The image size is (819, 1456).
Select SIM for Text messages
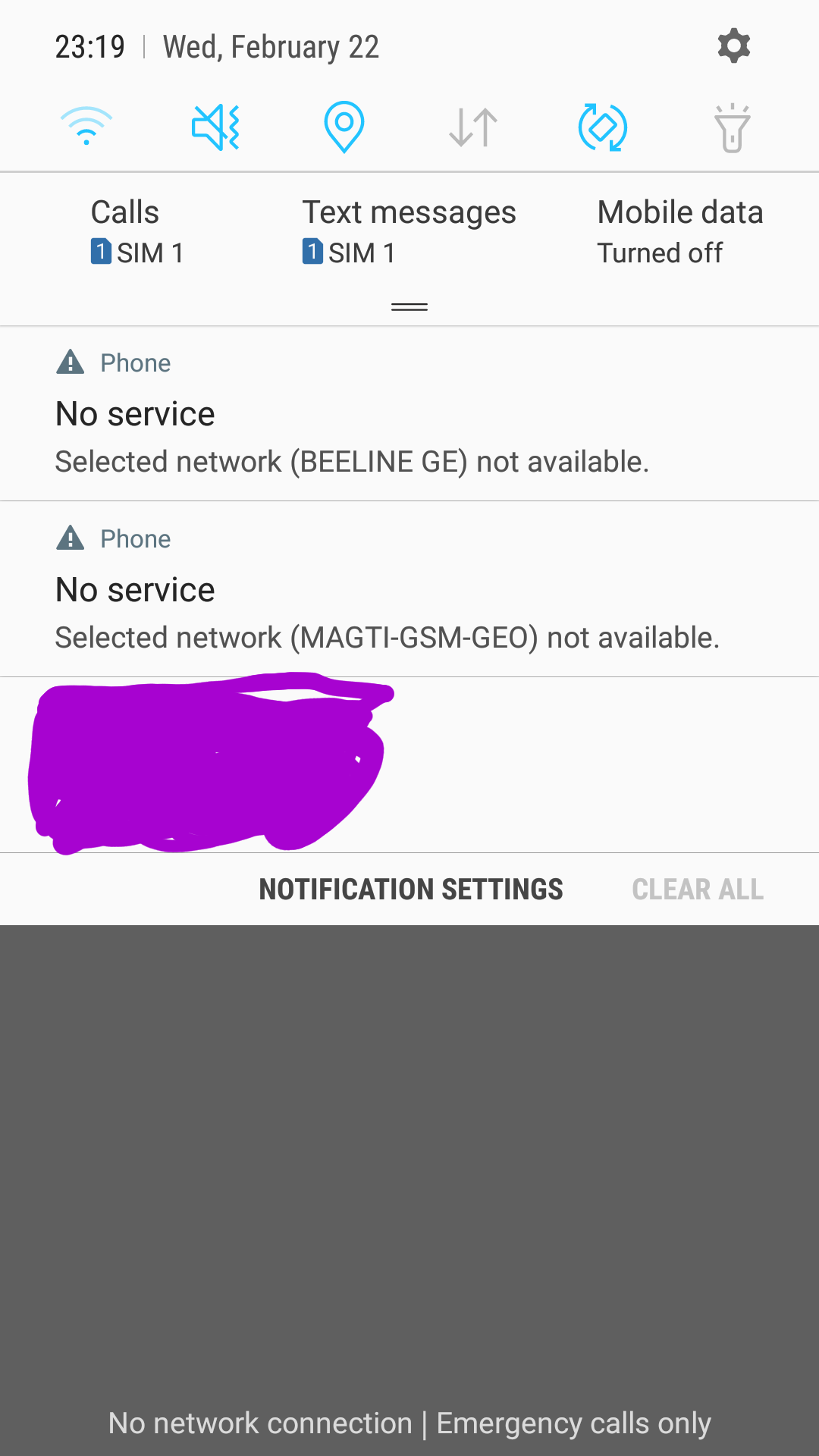pos(409,232)
